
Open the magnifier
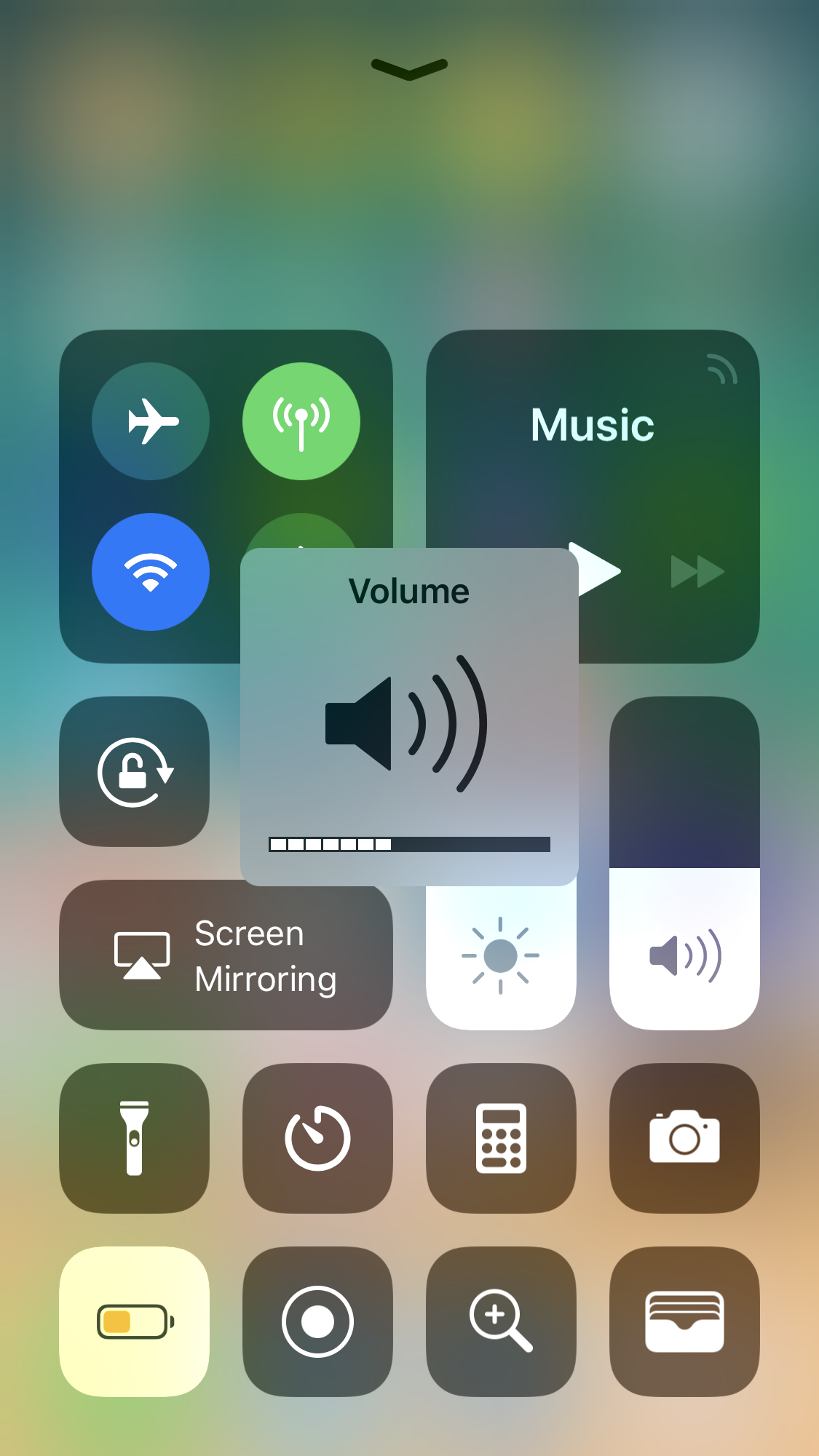[x=501, y=1321]
